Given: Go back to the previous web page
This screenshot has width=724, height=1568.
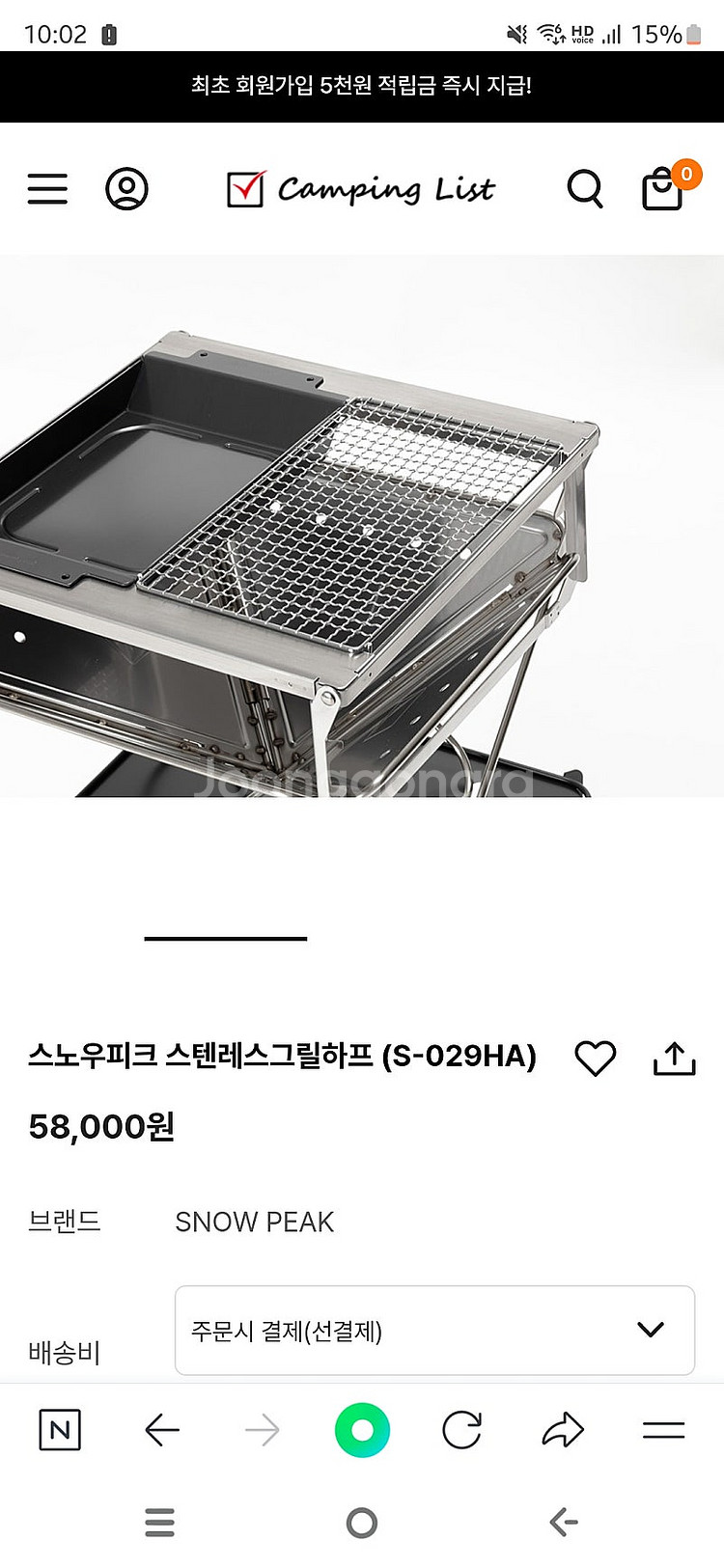Looking at the screenshot, I should pos(162,1430).
